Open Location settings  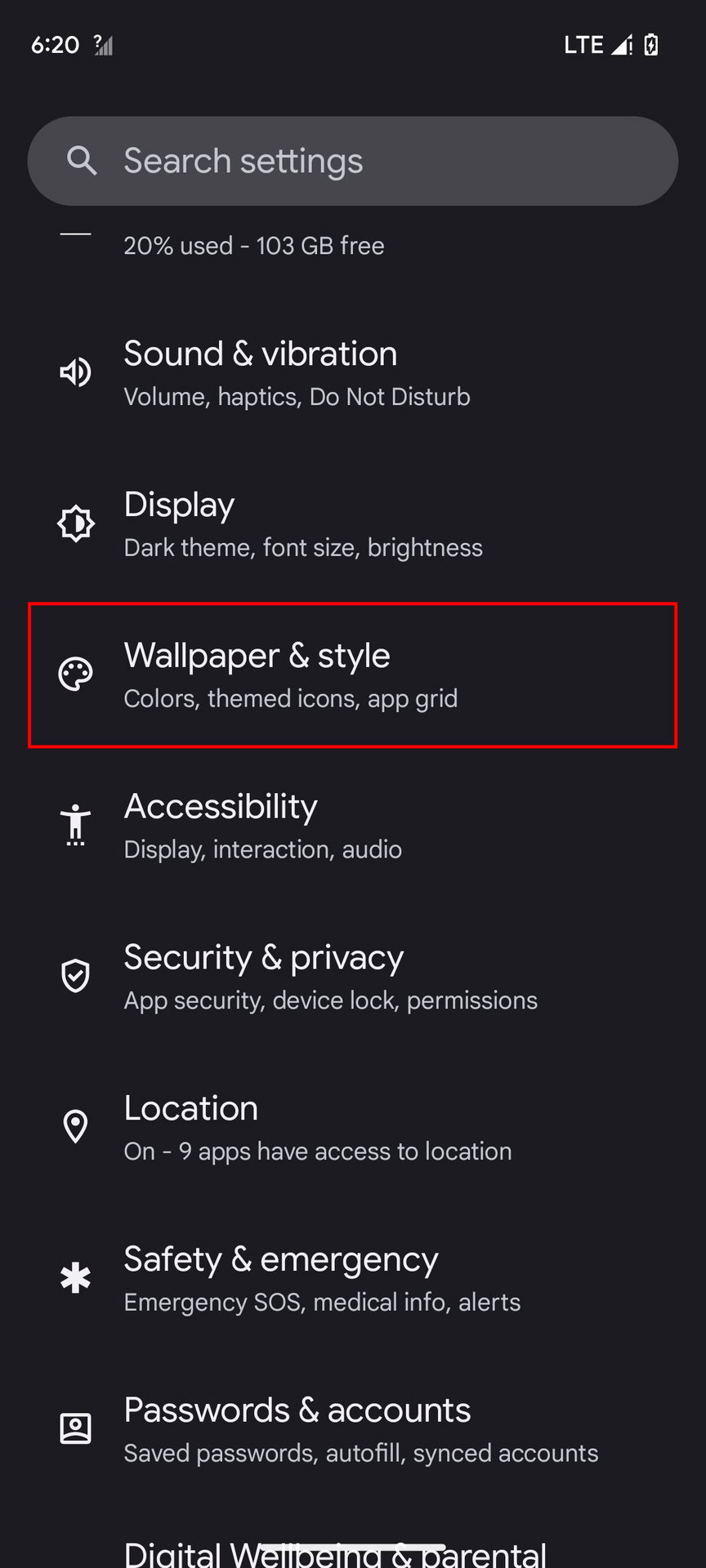coord(353,1128)
